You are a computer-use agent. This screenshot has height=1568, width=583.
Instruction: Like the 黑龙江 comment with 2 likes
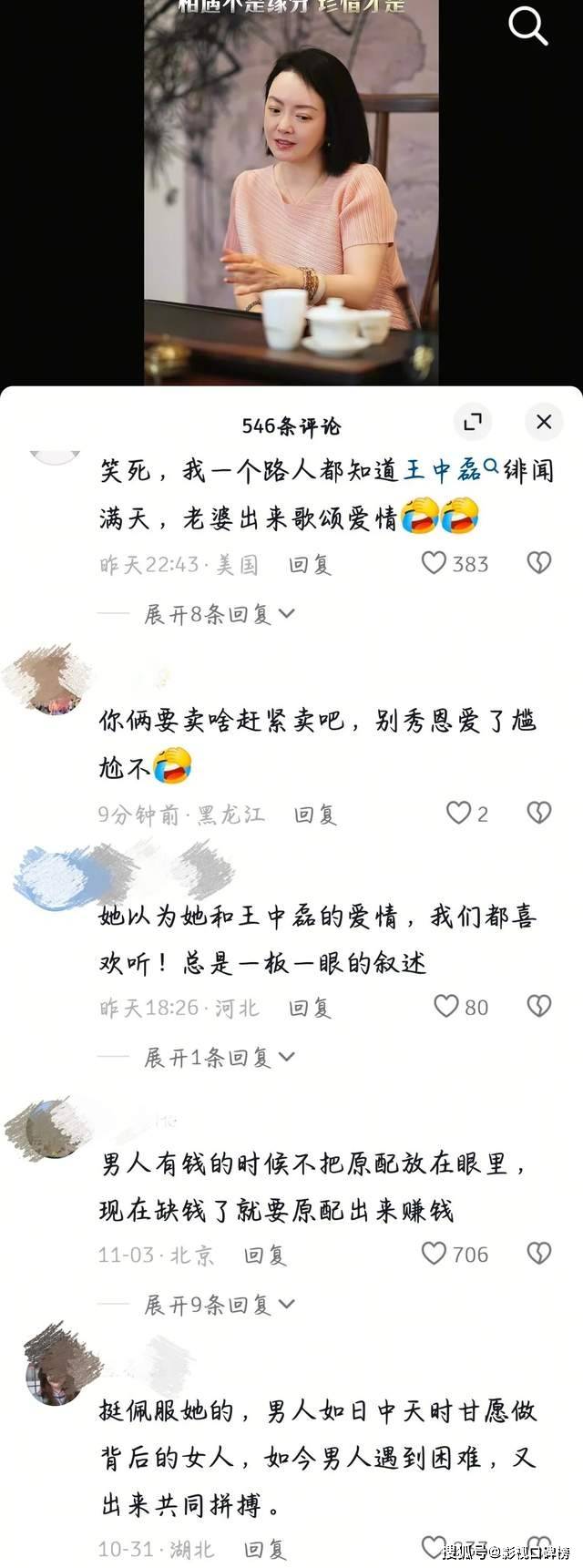tap(457, 813)
